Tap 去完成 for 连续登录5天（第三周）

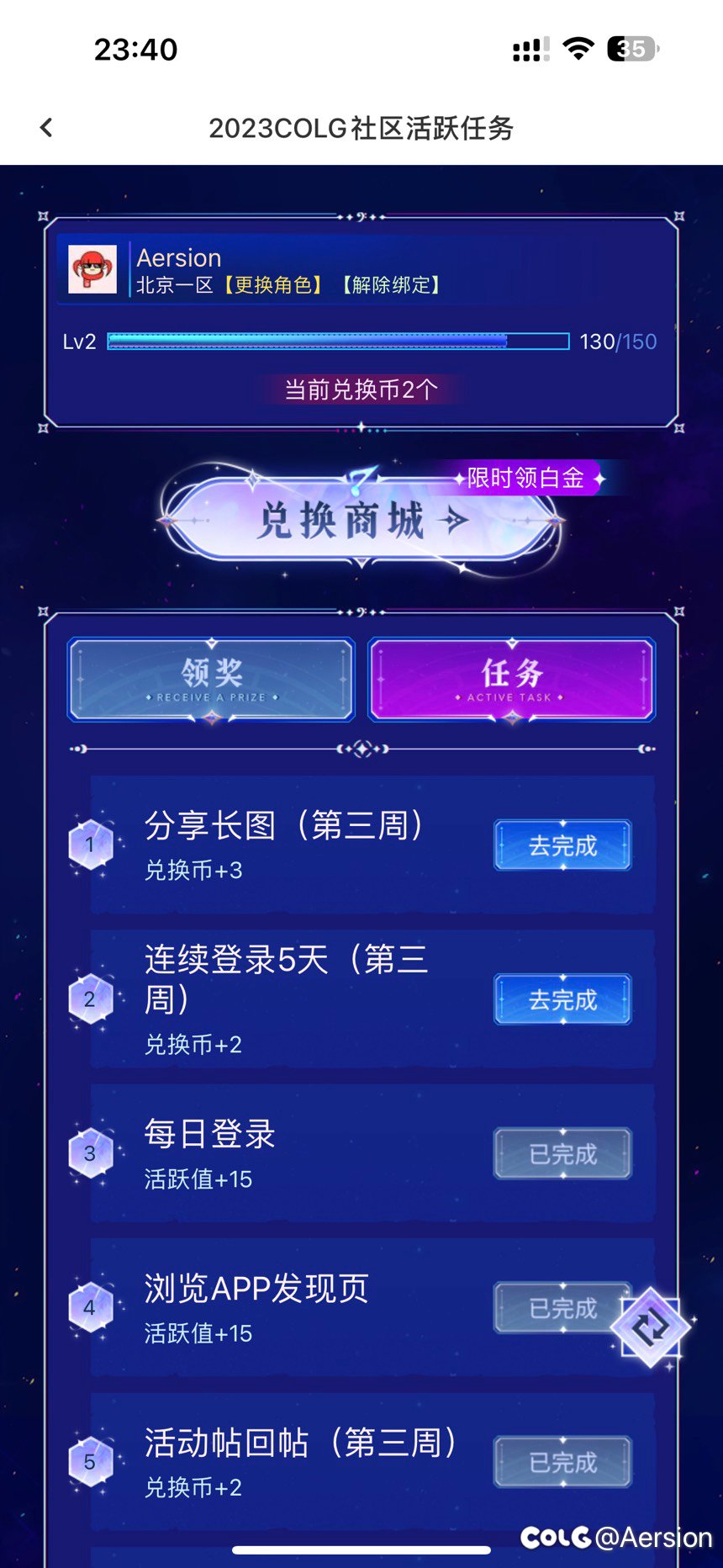(x=562, y=1000)
